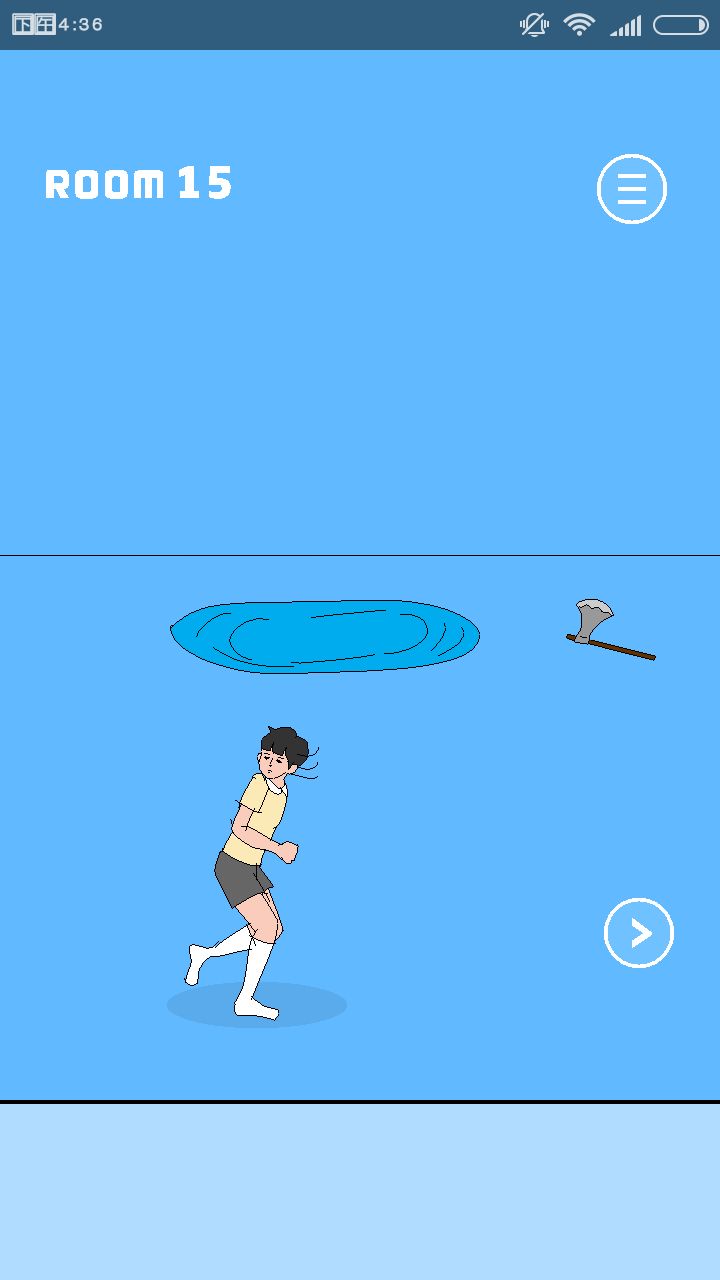Toggle the cellular signal bars indicator
Image resolution: width=720 pixels, height=1280 pixels.
(x=625, y=25)
